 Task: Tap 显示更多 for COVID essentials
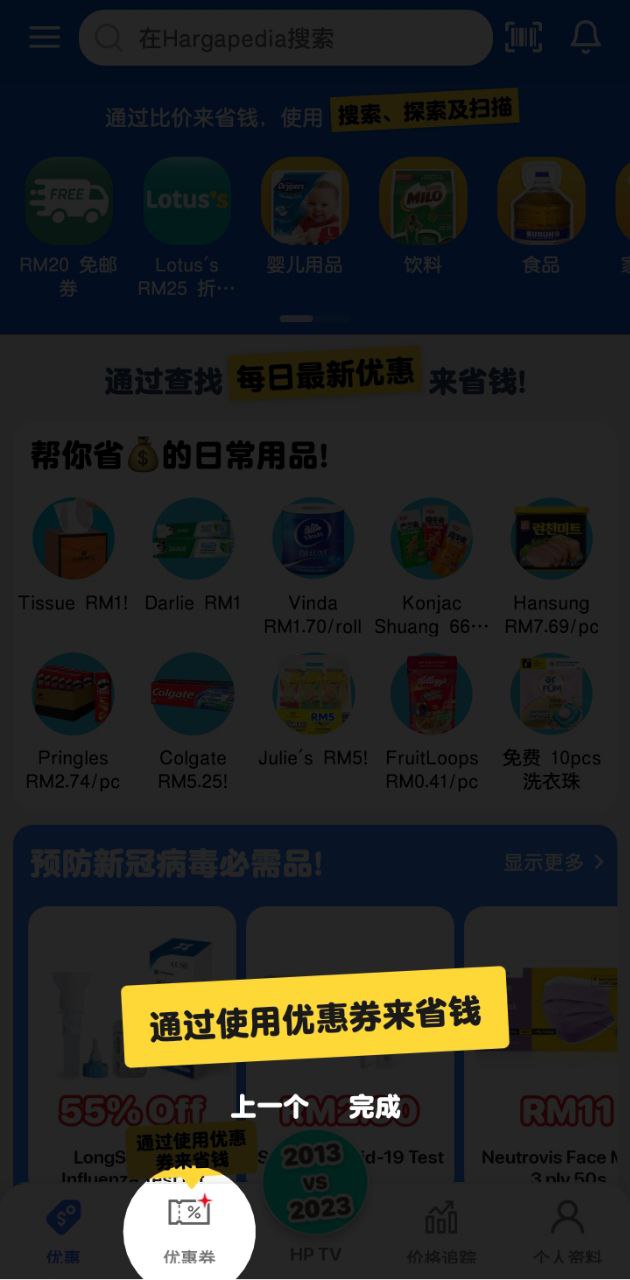(553, 862)
